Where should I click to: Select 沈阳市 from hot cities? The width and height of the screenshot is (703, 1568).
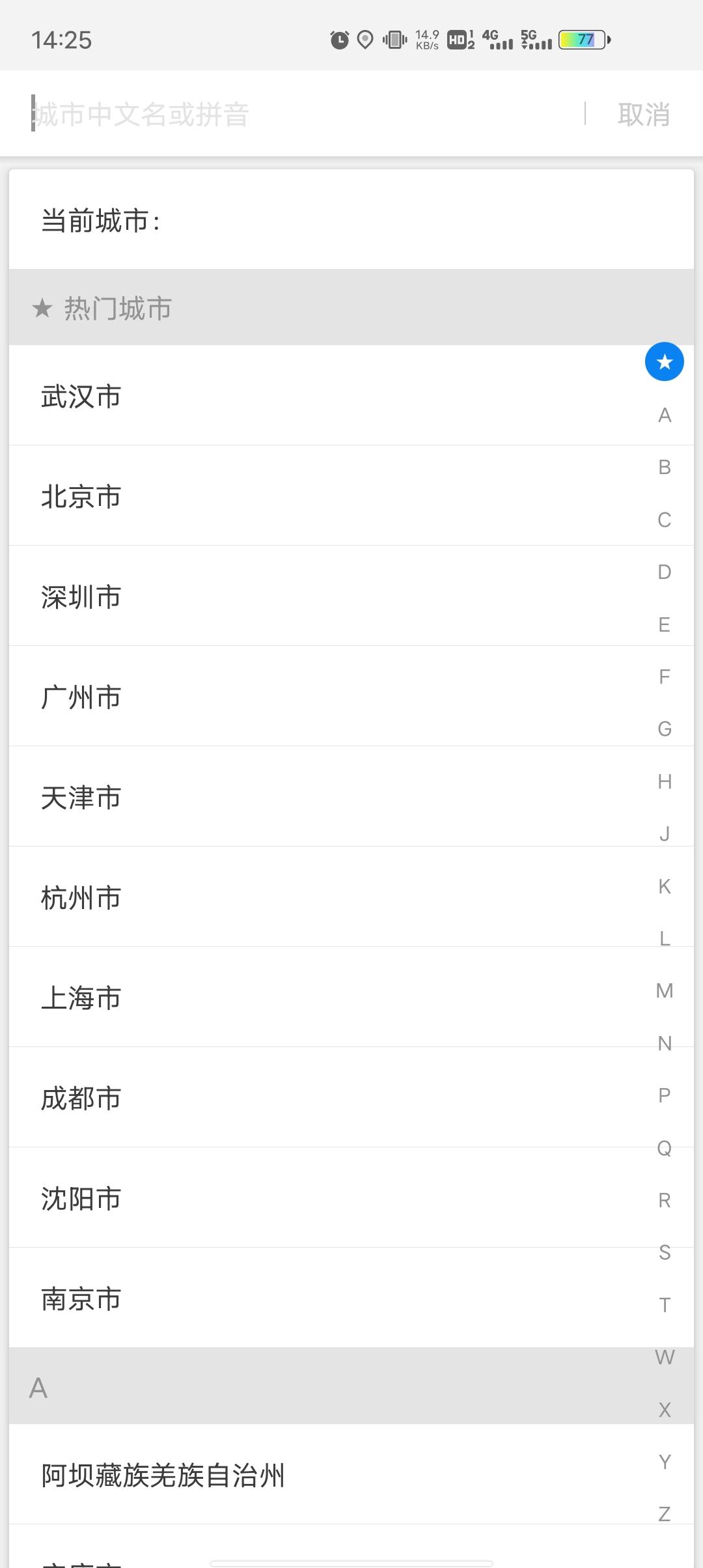(x=81, y=1198)
